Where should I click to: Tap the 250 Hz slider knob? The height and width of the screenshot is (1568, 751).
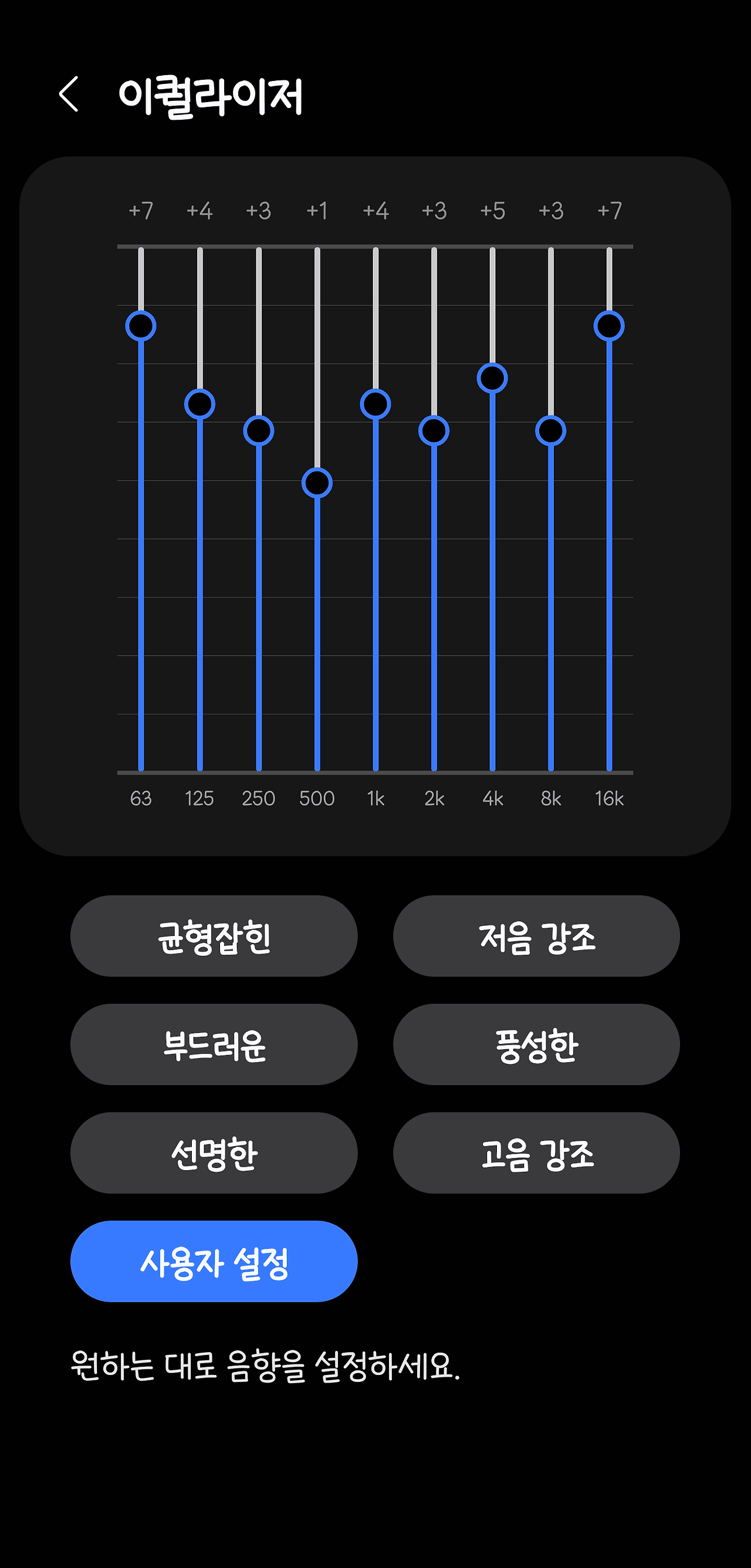pos(259,431)
